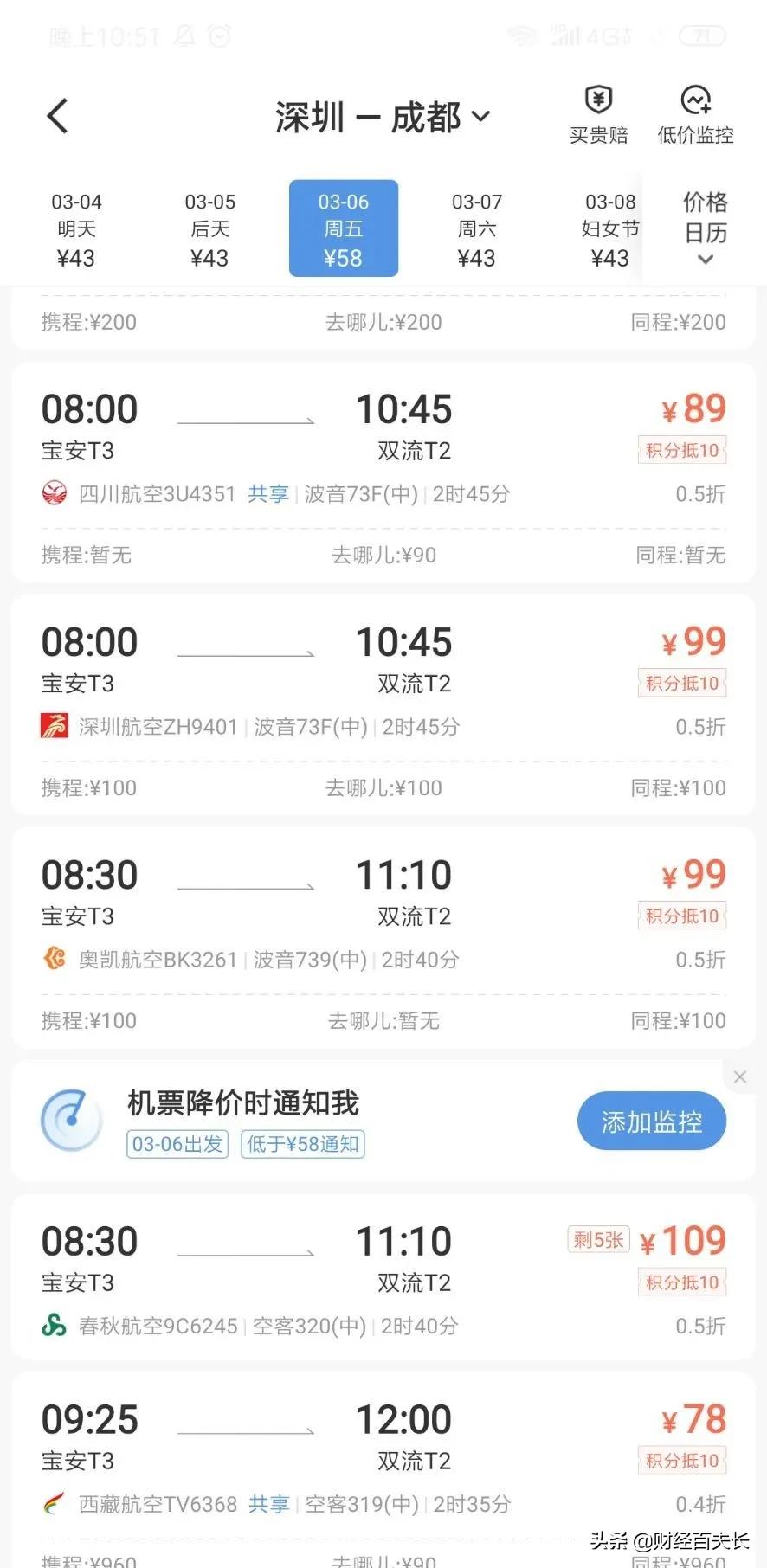Open the 低价监控 low price monitor
This screenshot has width=767, height=1568.
(x=695, y=114)
